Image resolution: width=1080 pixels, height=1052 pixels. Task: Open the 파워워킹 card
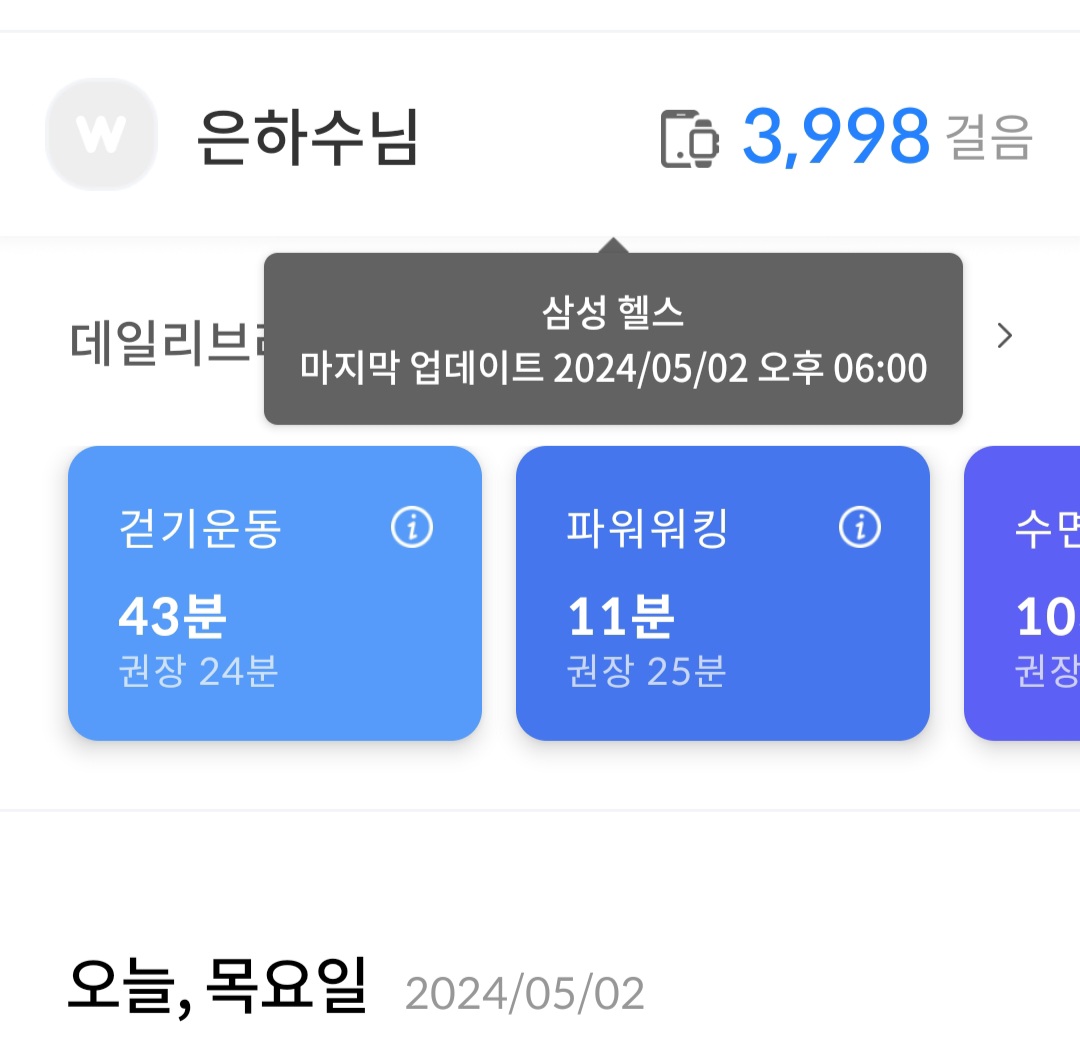723,593
